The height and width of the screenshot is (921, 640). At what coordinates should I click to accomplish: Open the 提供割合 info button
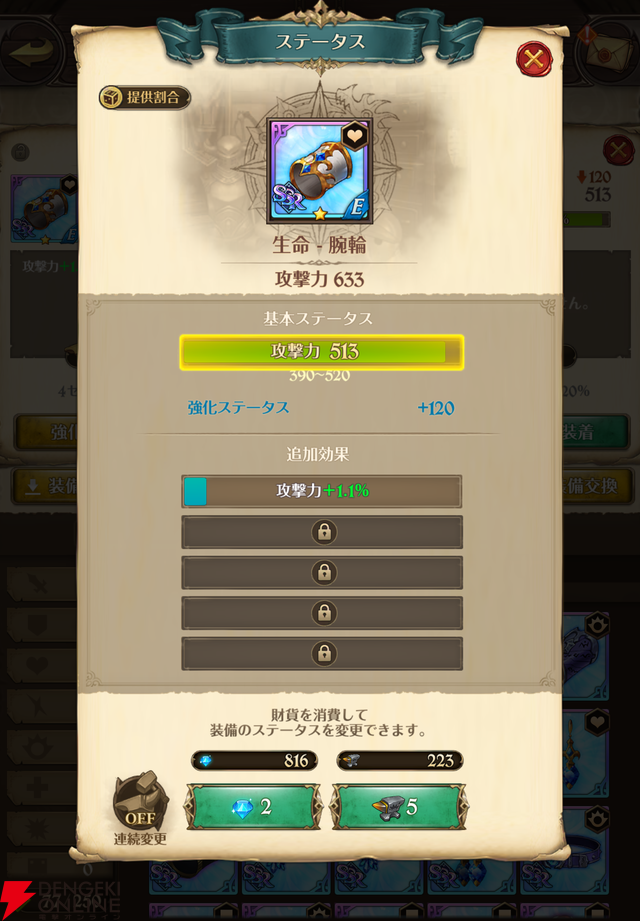[x=144, y=98]
